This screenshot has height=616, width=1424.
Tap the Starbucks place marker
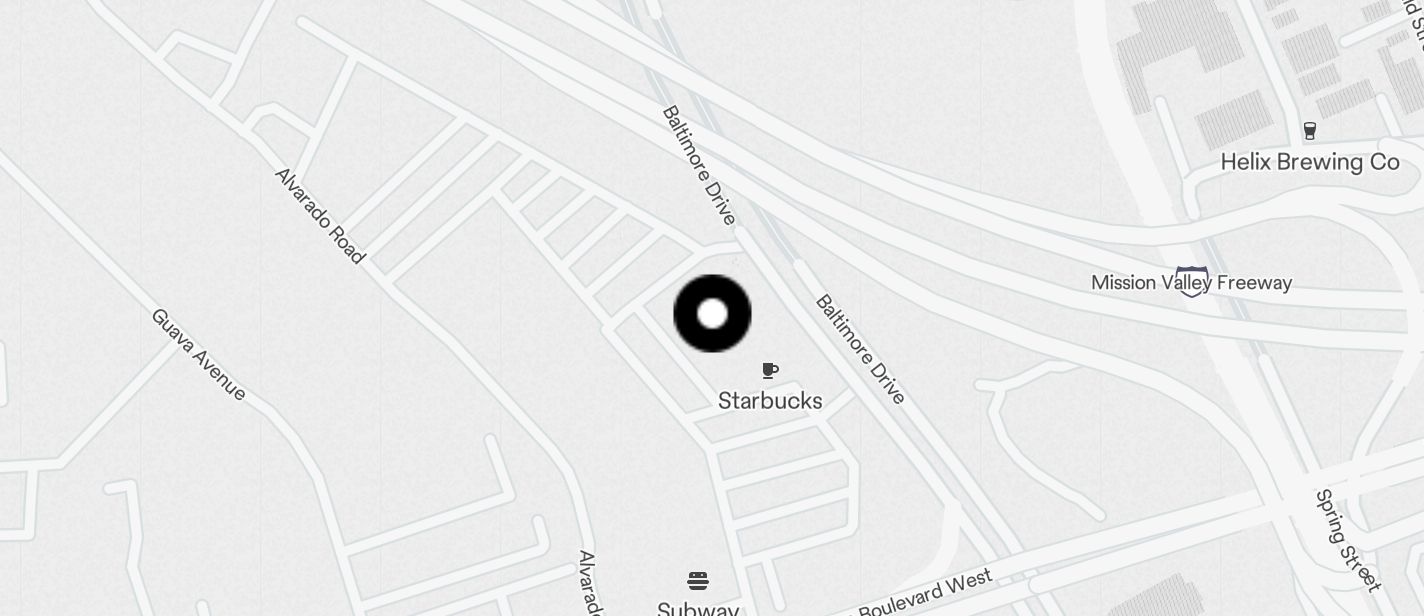pyautogui.click(x=770, y=372)
